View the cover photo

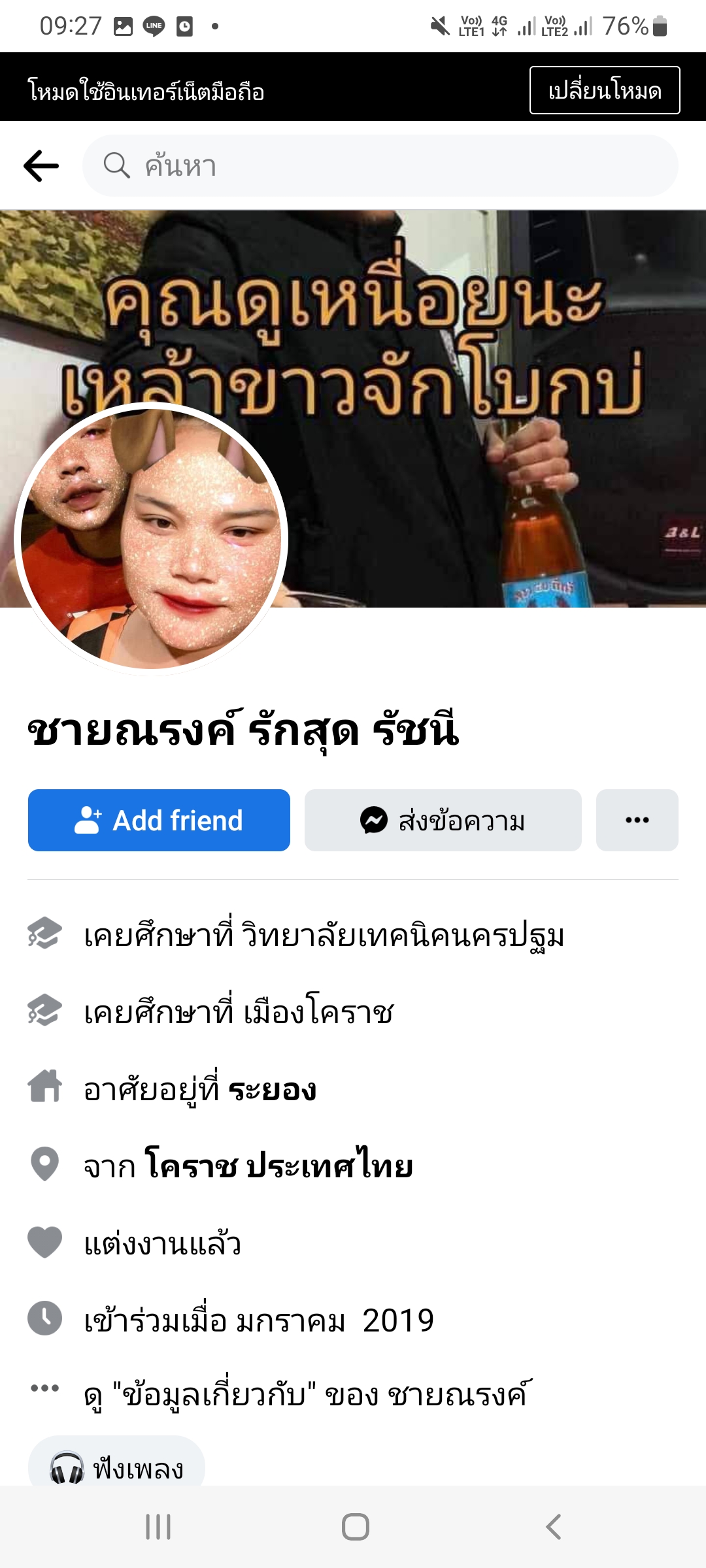[458, 327]
